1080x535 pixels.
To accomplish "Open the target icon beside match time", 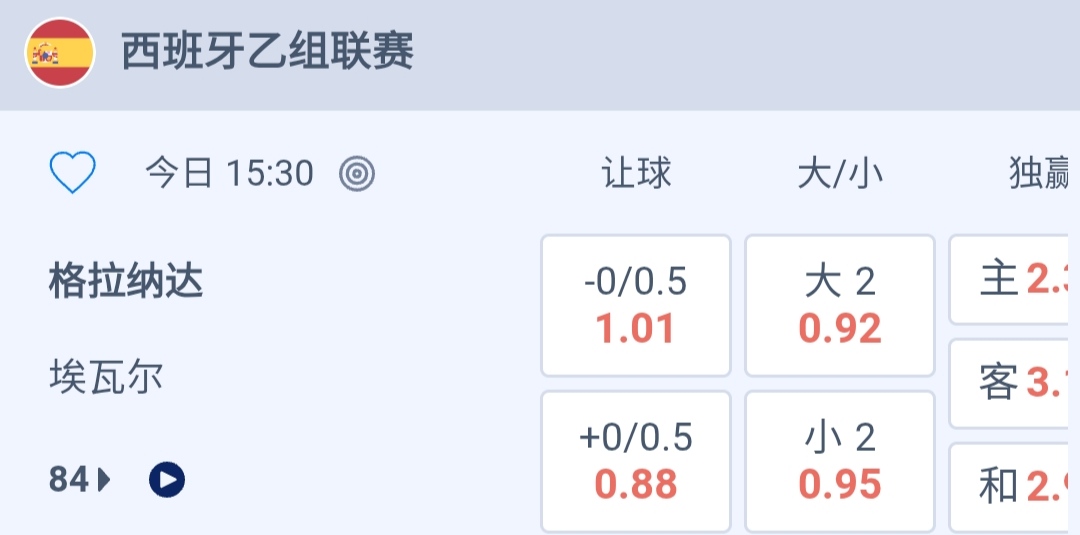I will 357,174.
